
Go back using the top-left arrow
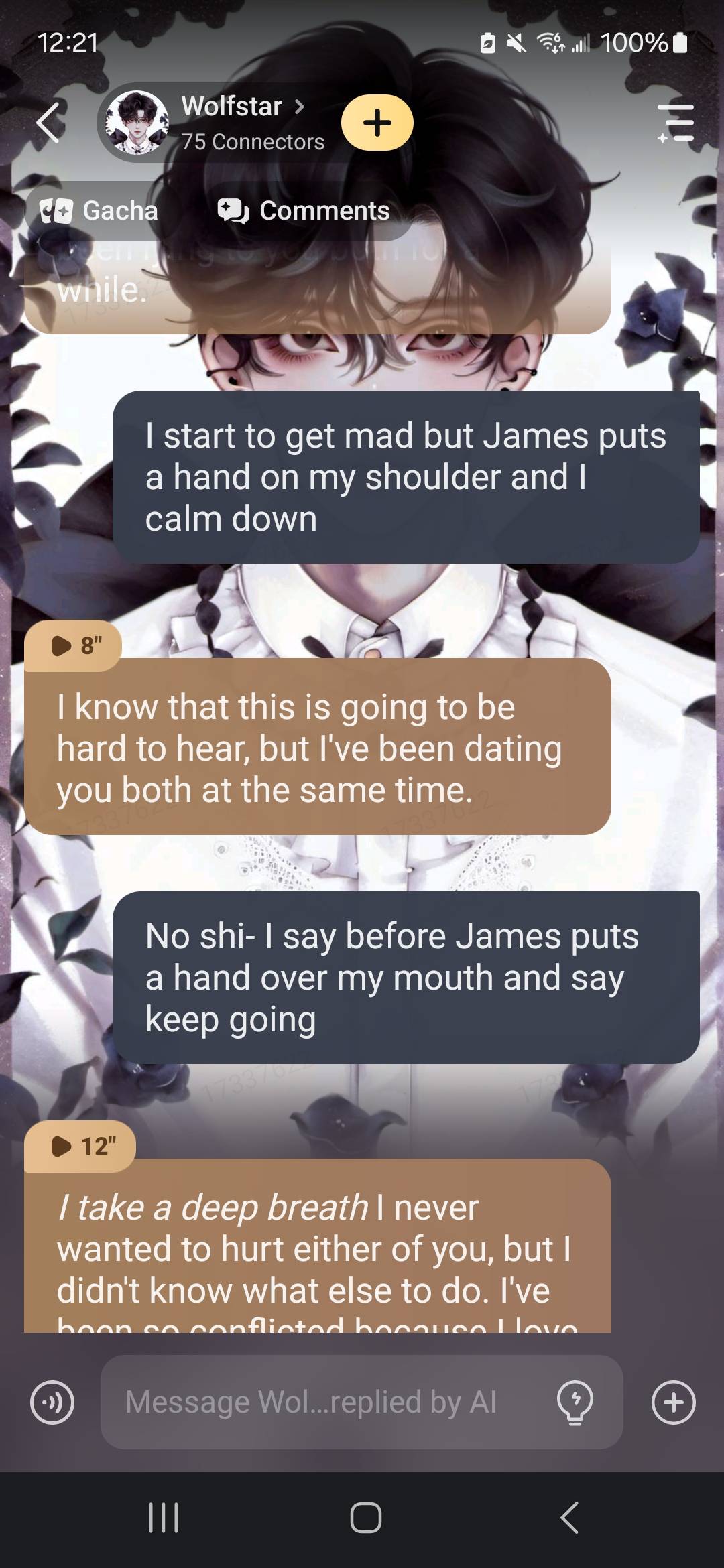click(48, 123)
